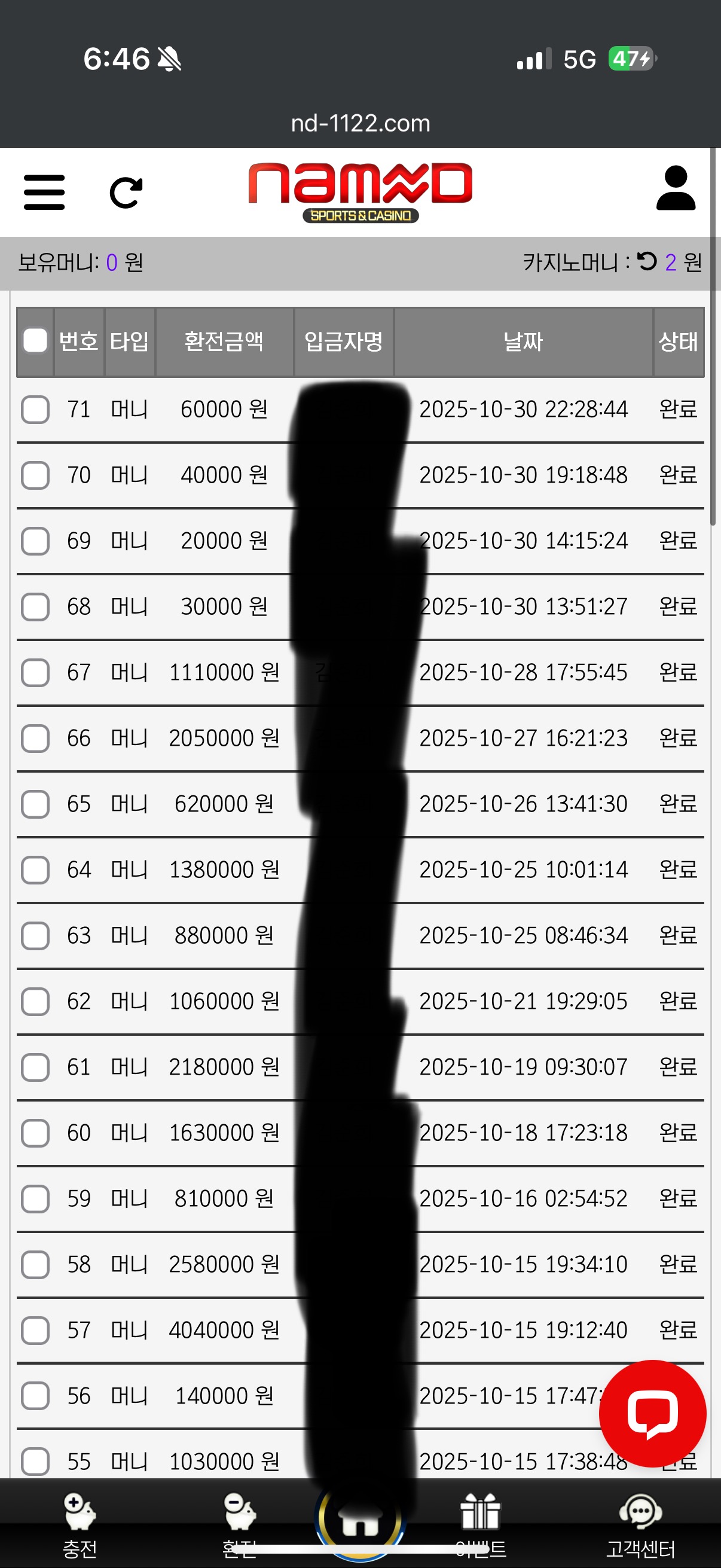Refresh the casino money balance
721x1568 pixels.
[x=647, y=262]
